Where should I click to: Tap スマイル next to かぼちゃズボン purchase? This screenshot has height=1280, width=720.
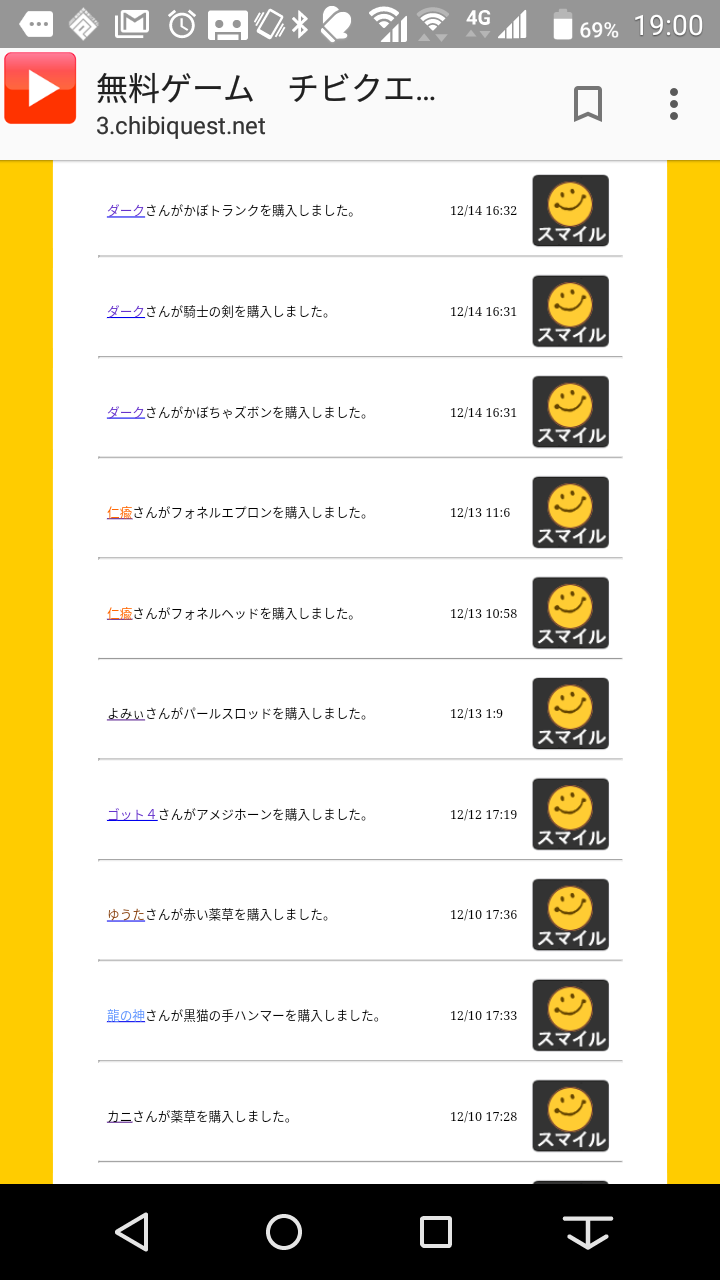pos(570,412)
